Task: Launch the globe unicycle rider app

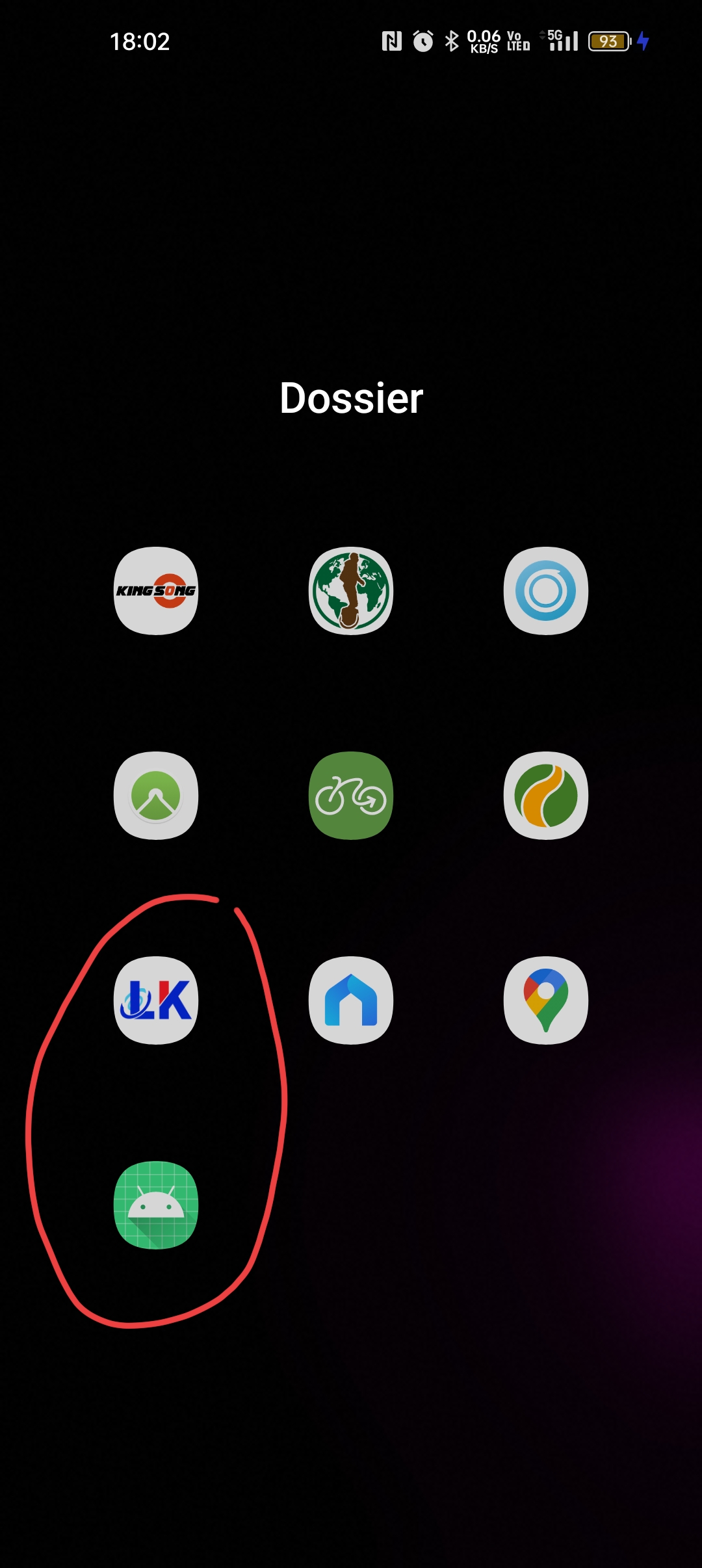Action: click(x=351, y=591)
